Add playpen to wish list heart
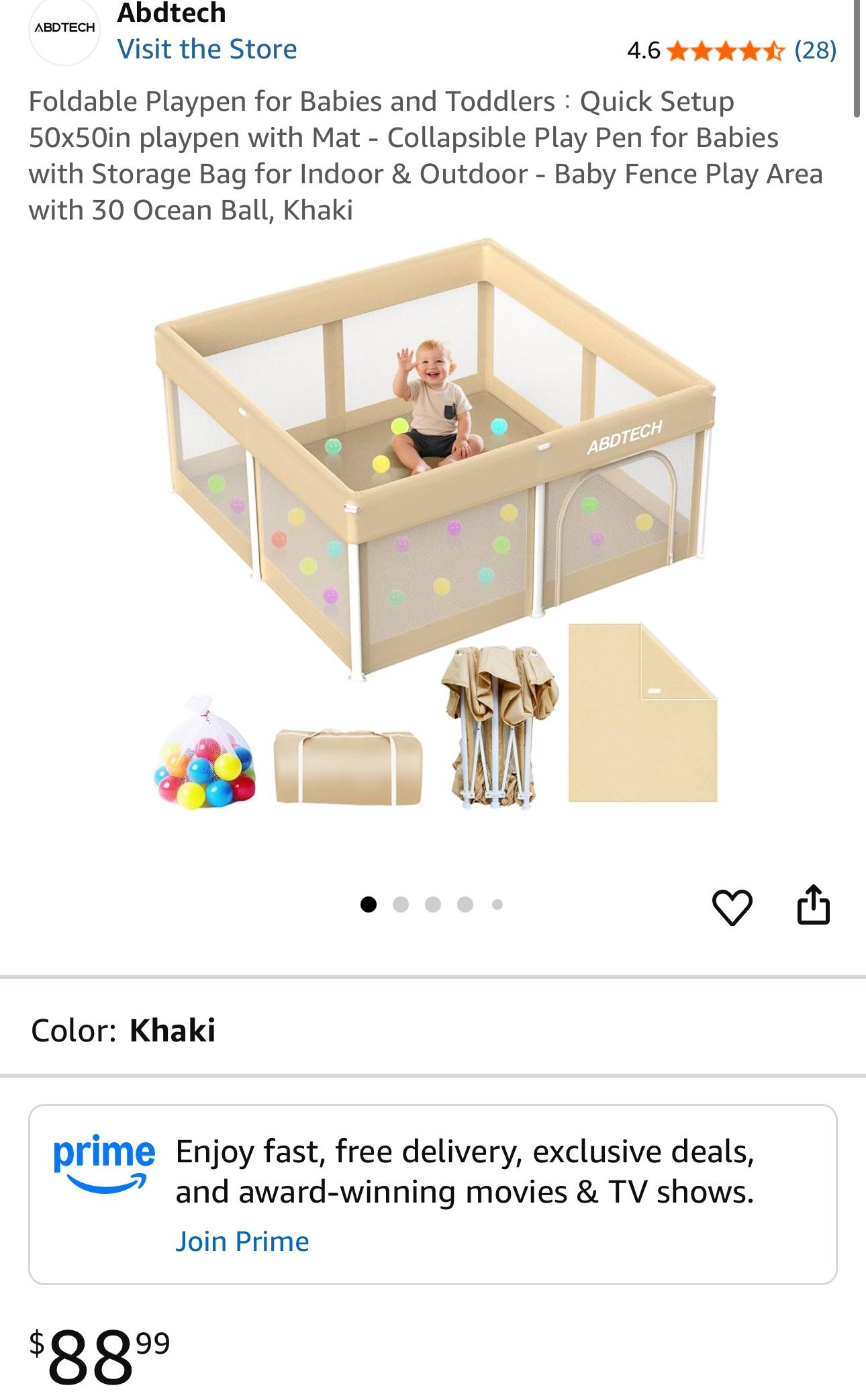This screenshot has width=866, height=1400. coord(732,906)
